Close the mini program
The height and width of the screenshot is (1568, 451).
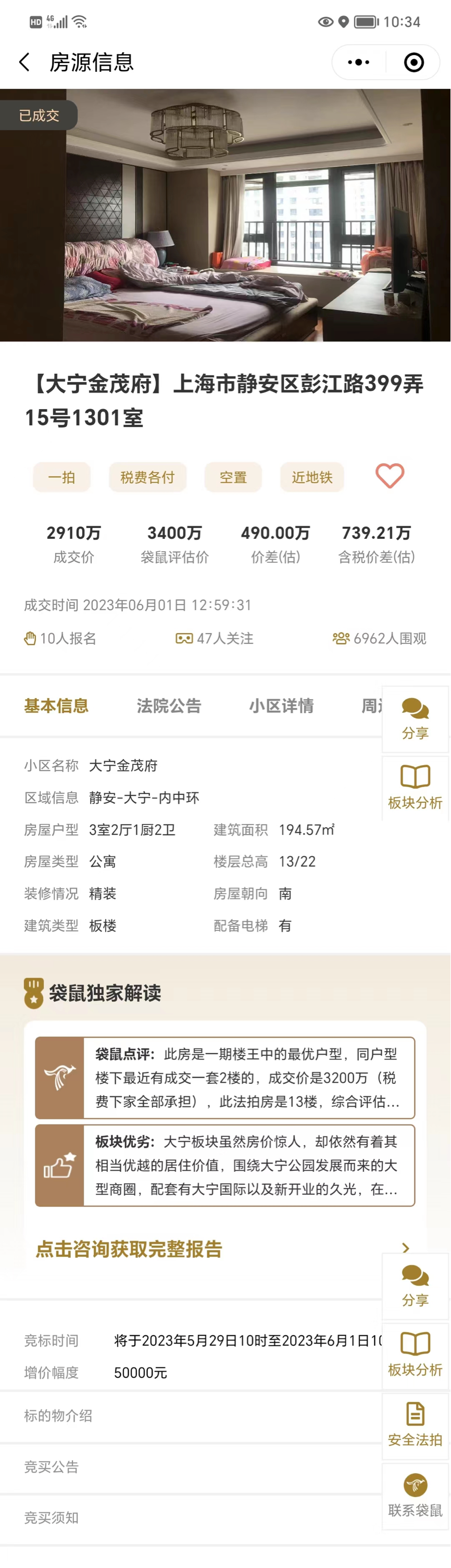[414, 62]
